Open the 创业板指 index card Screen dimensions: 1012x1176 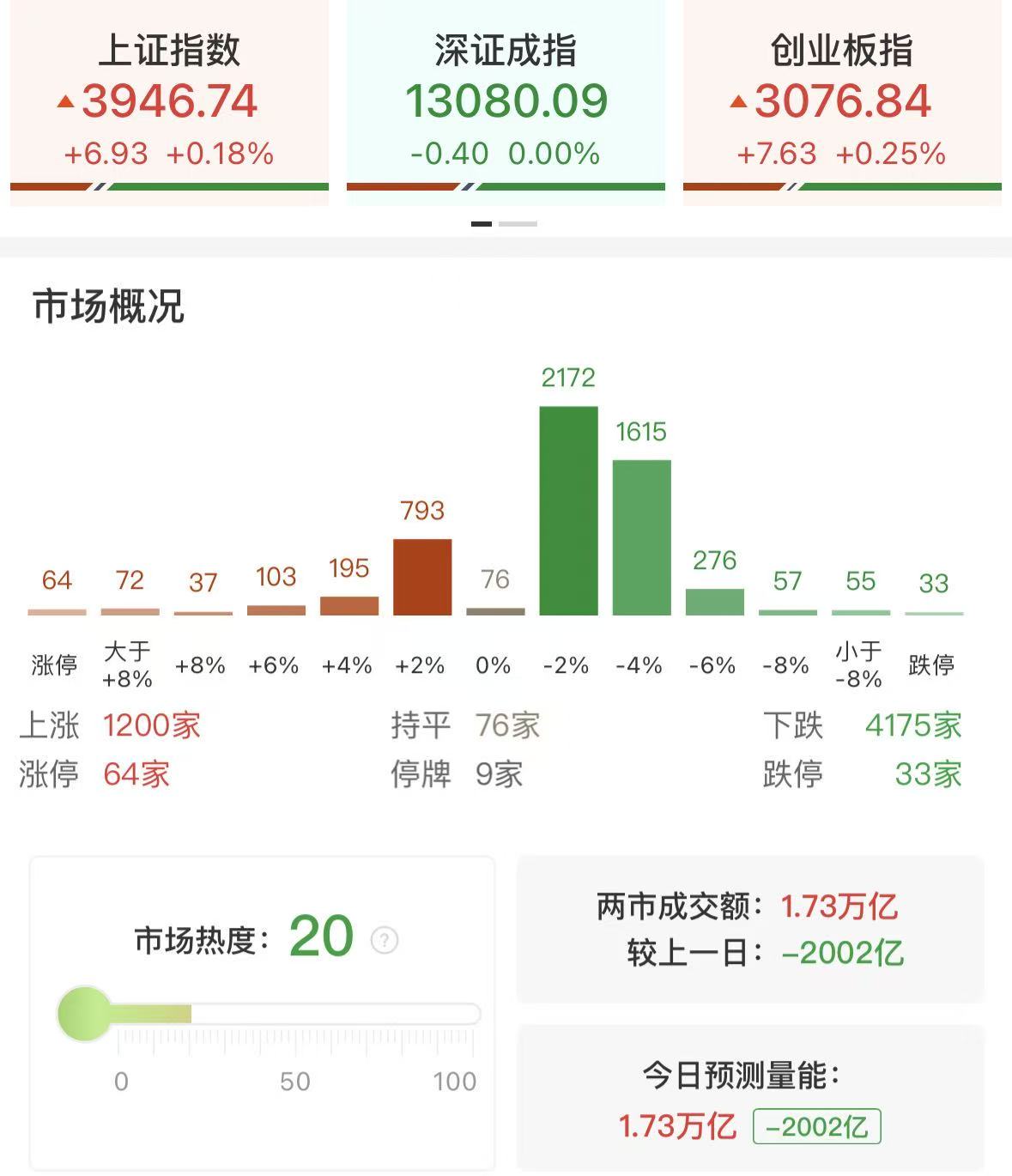[x=842, y=101]
